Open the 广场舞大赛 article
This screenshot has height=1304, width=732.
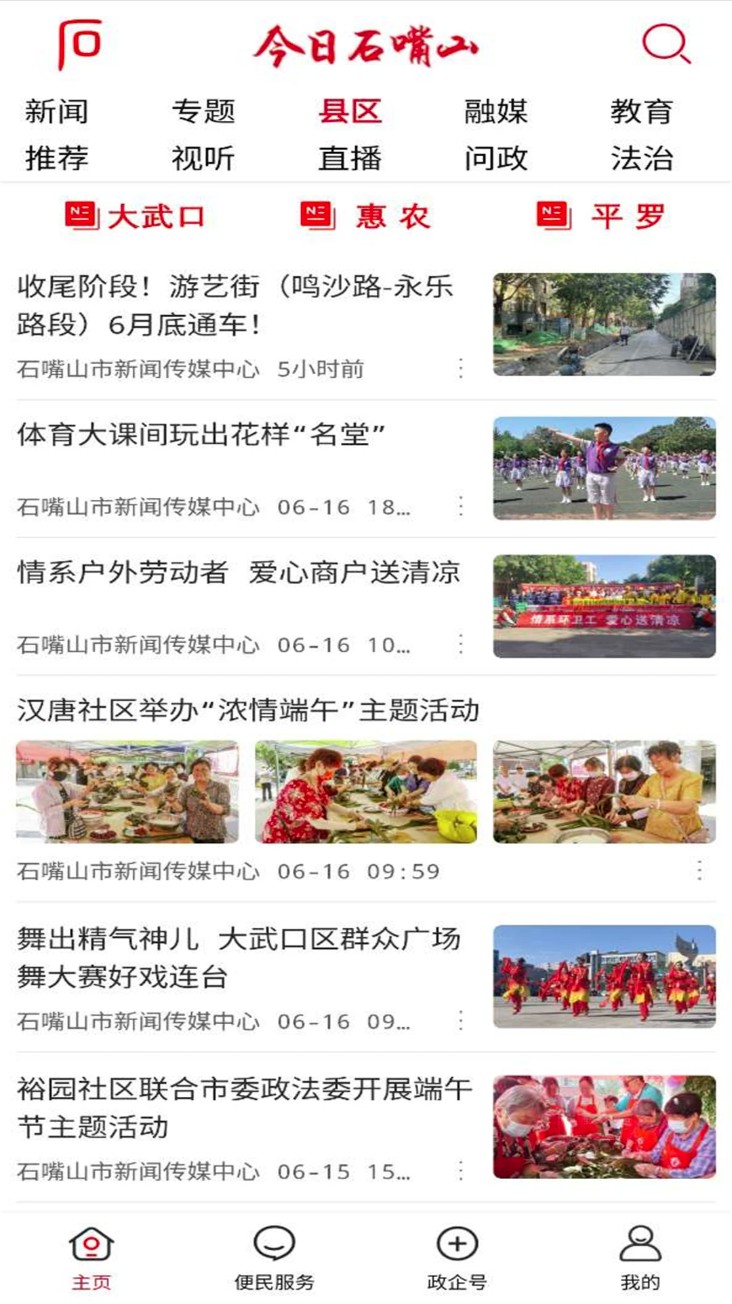tap(239, 957)
